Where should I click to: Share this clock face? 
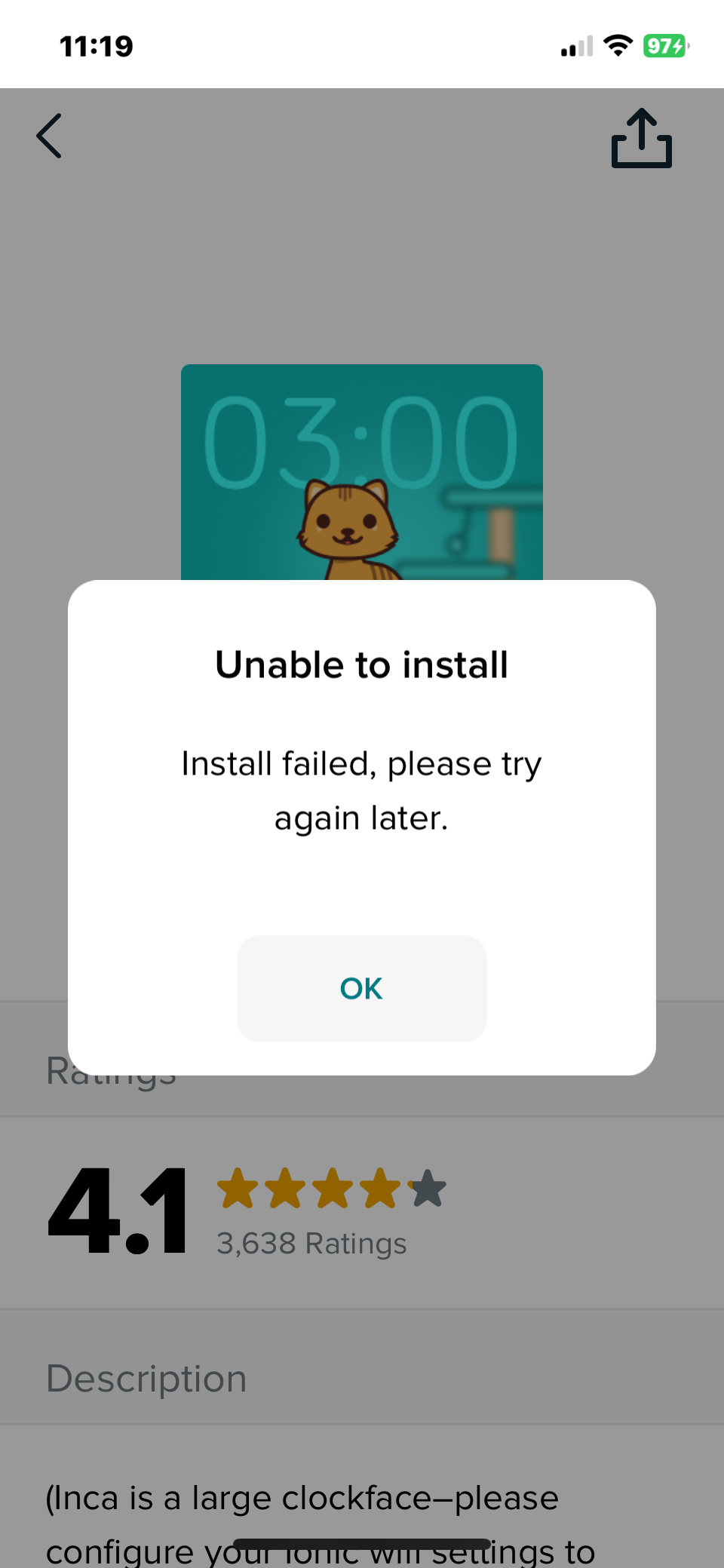[641, 139]
